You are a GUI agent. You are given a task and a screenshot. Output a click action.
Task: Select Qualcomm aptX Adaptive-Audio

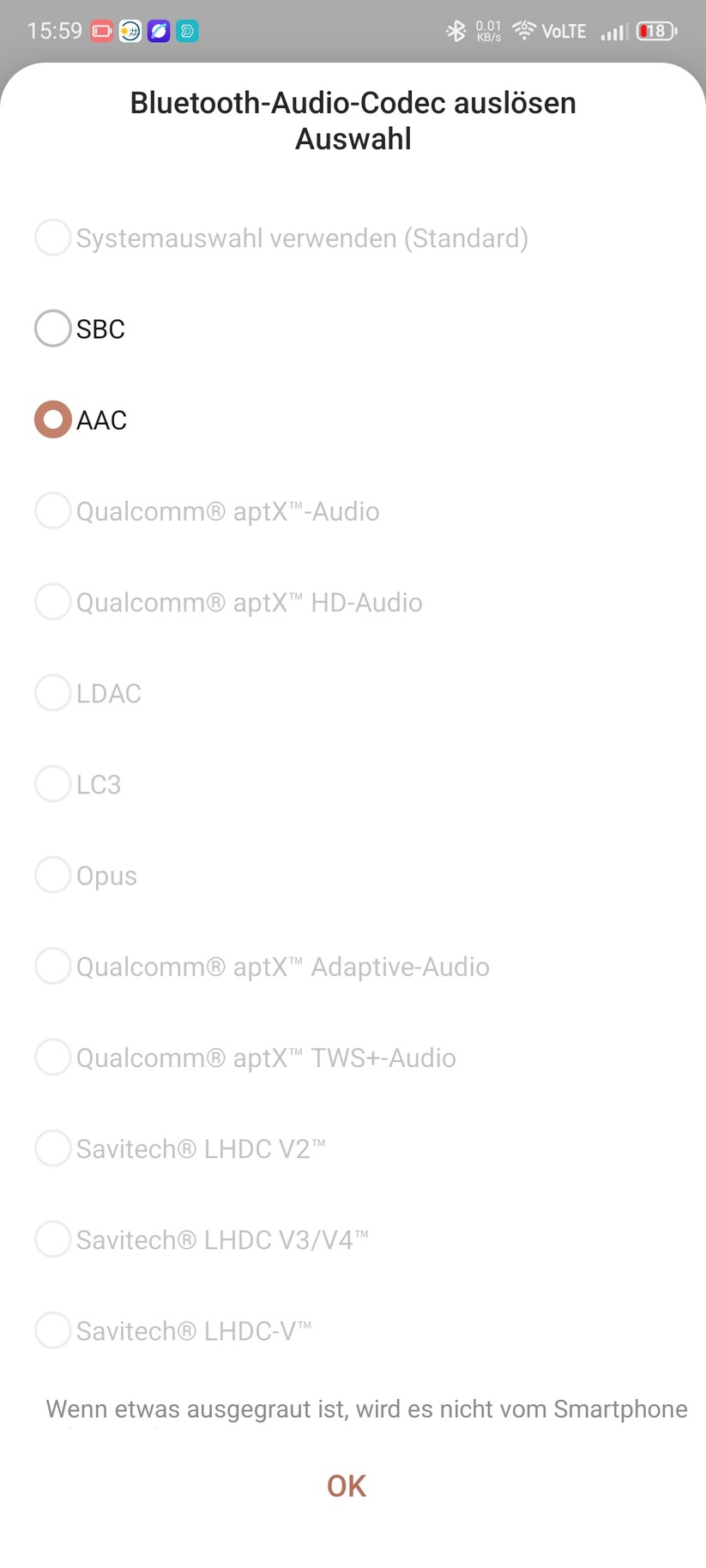[x=52, y=966]
